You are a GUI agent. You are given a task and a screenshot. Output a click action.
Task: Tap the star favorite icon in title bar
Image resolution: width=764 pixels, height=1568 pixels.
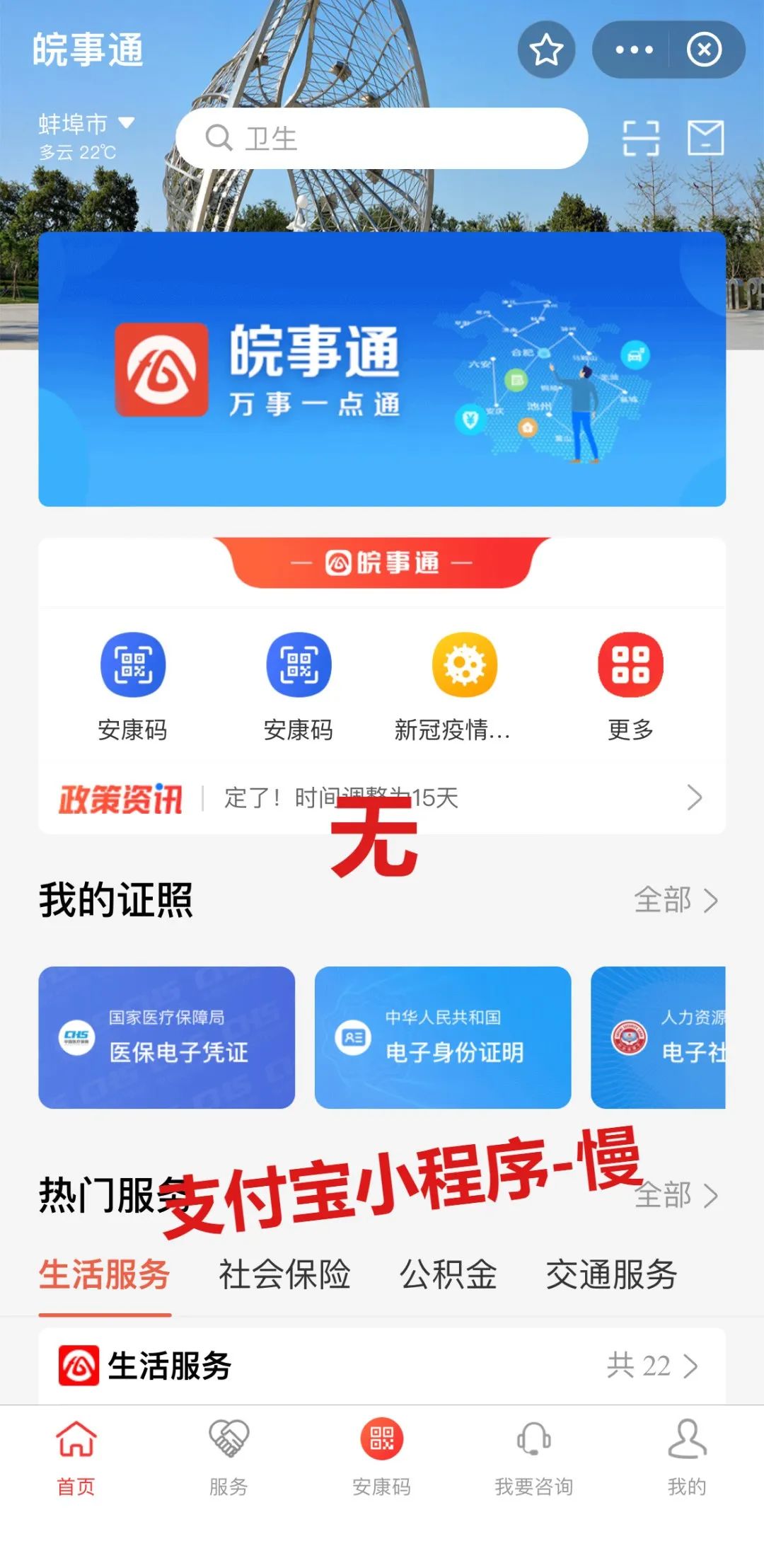click(545, 50)
